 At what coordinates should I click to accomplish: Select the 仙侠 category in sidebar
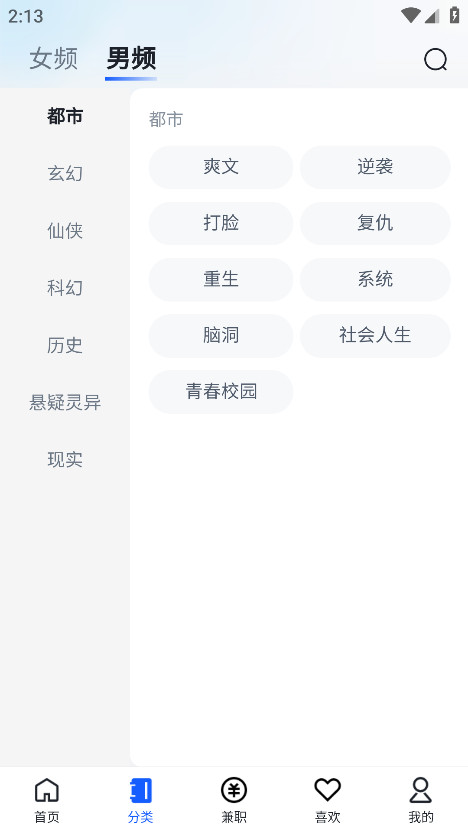pos(65,231)
